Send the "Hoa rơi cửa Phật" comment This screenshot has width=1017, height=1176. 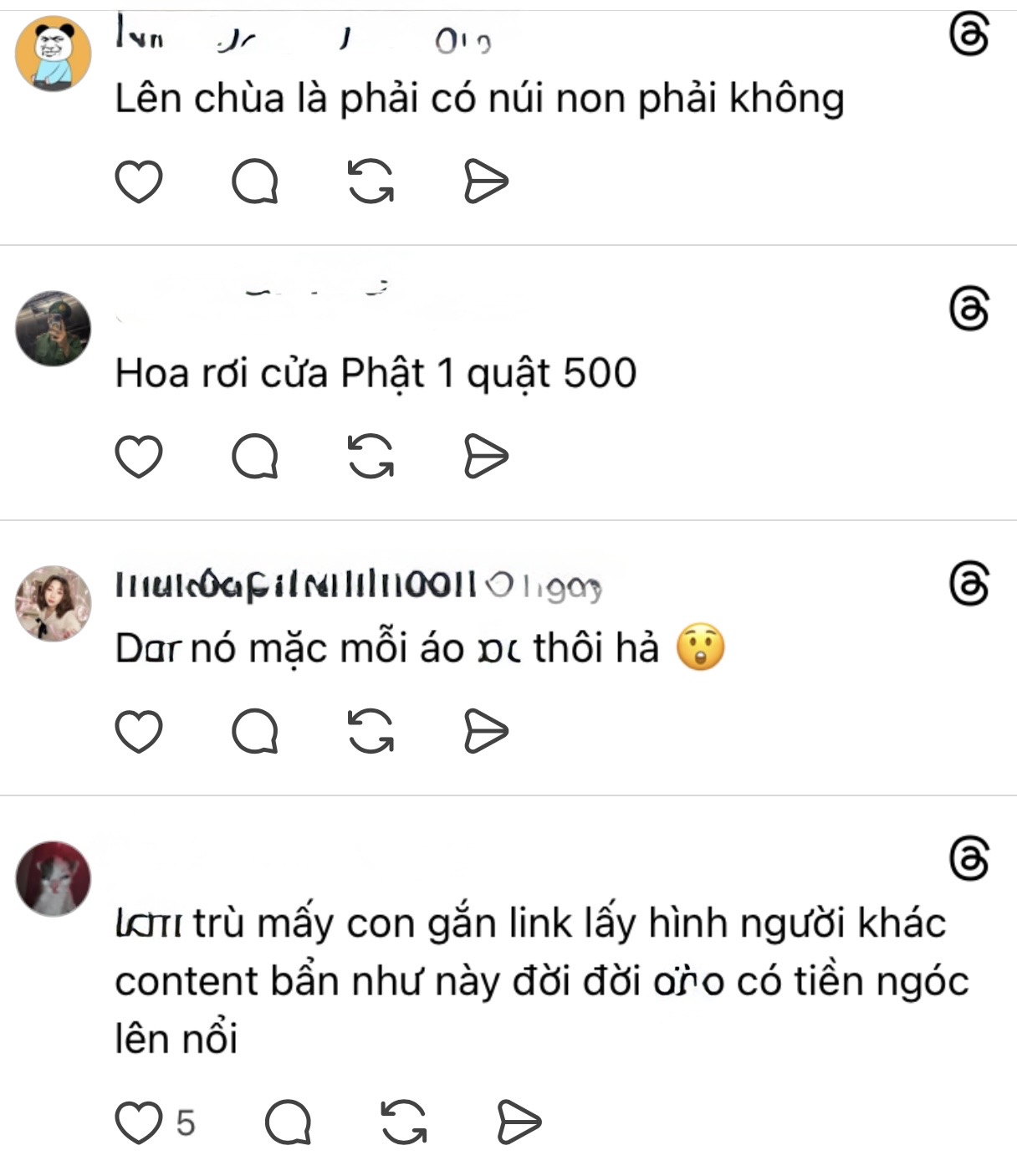486,457
